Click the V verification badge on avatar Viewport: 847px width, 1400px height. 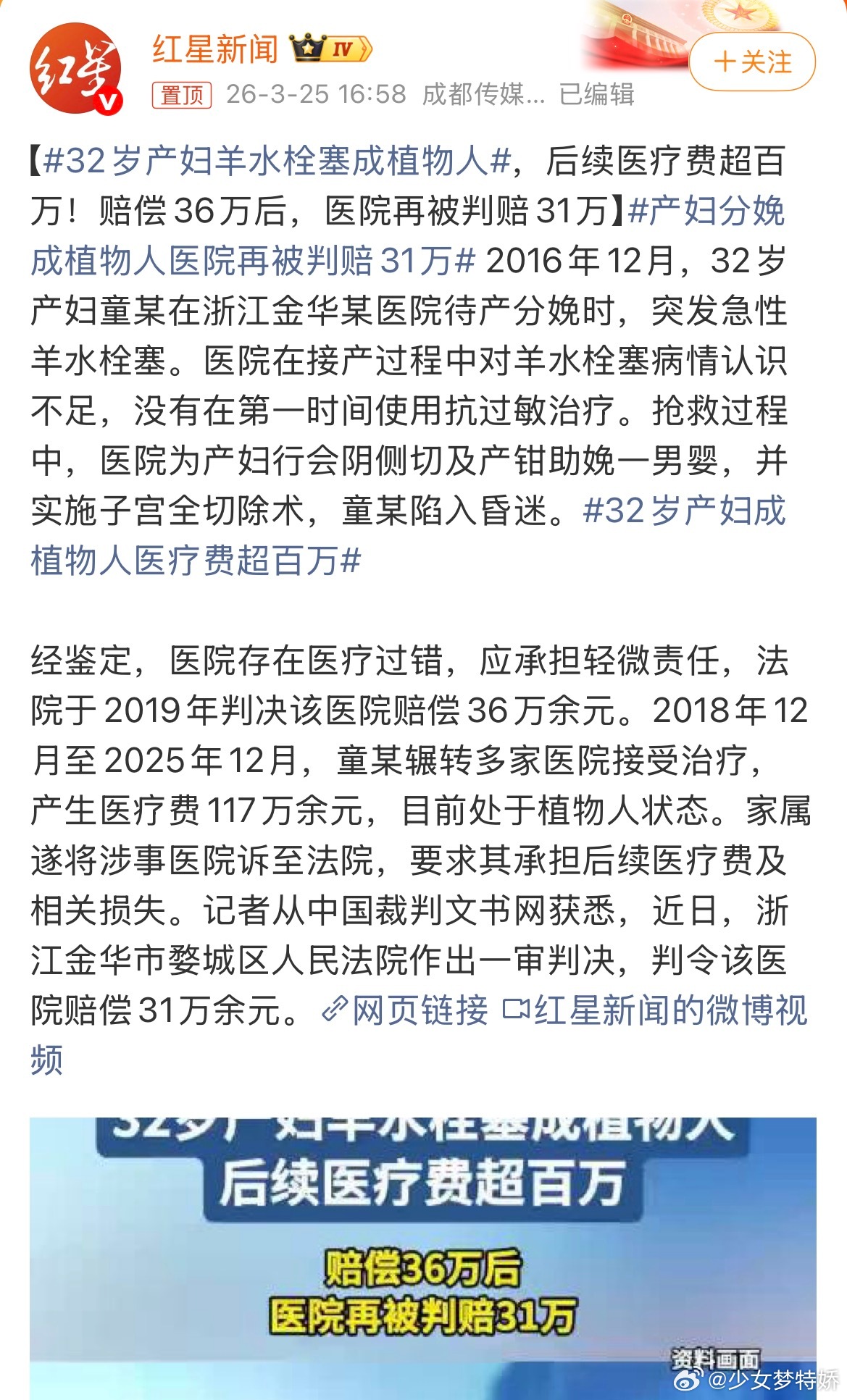109,100
